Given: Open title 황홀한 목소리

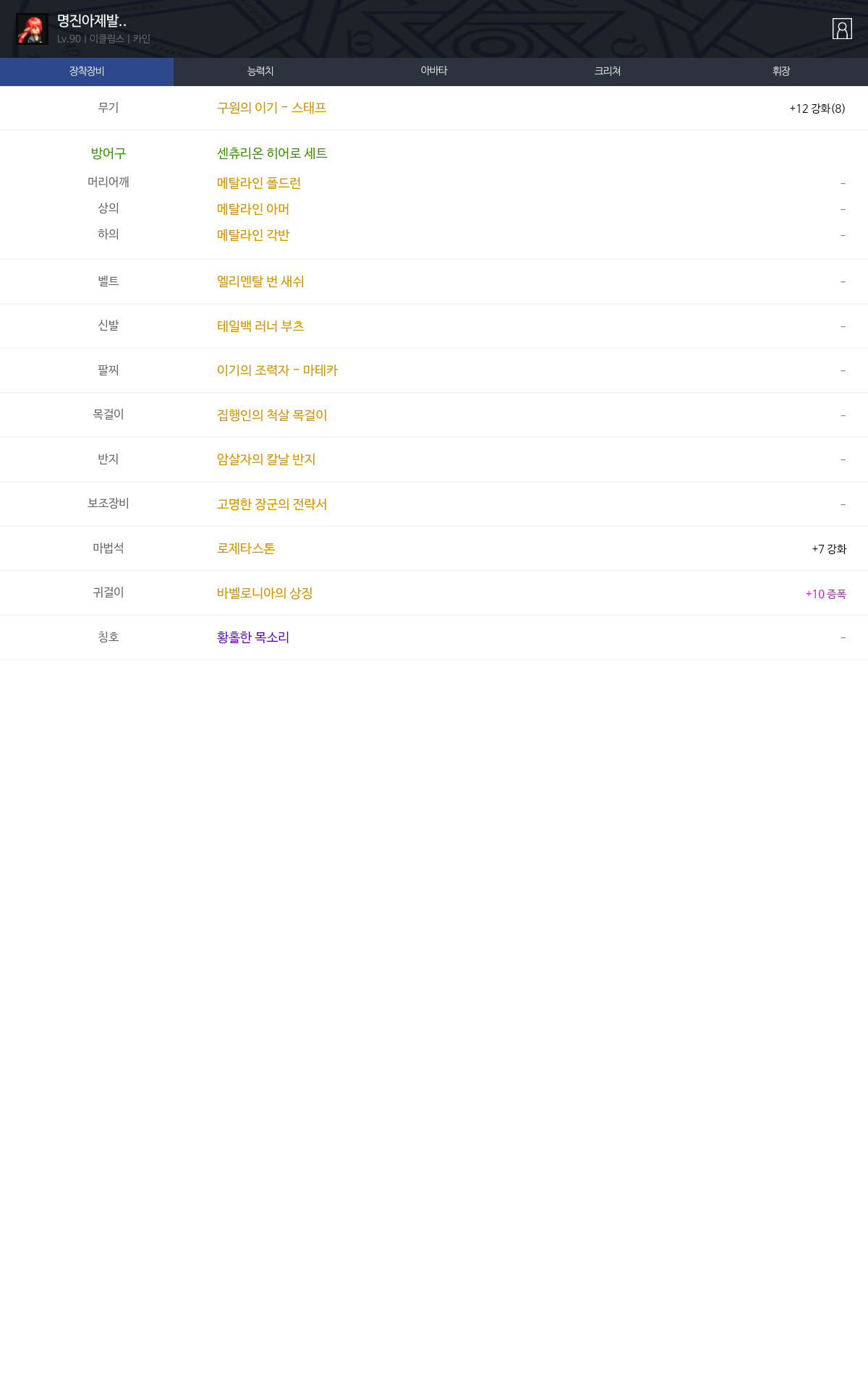Looking at the screenshot, I should pos(253,637).
